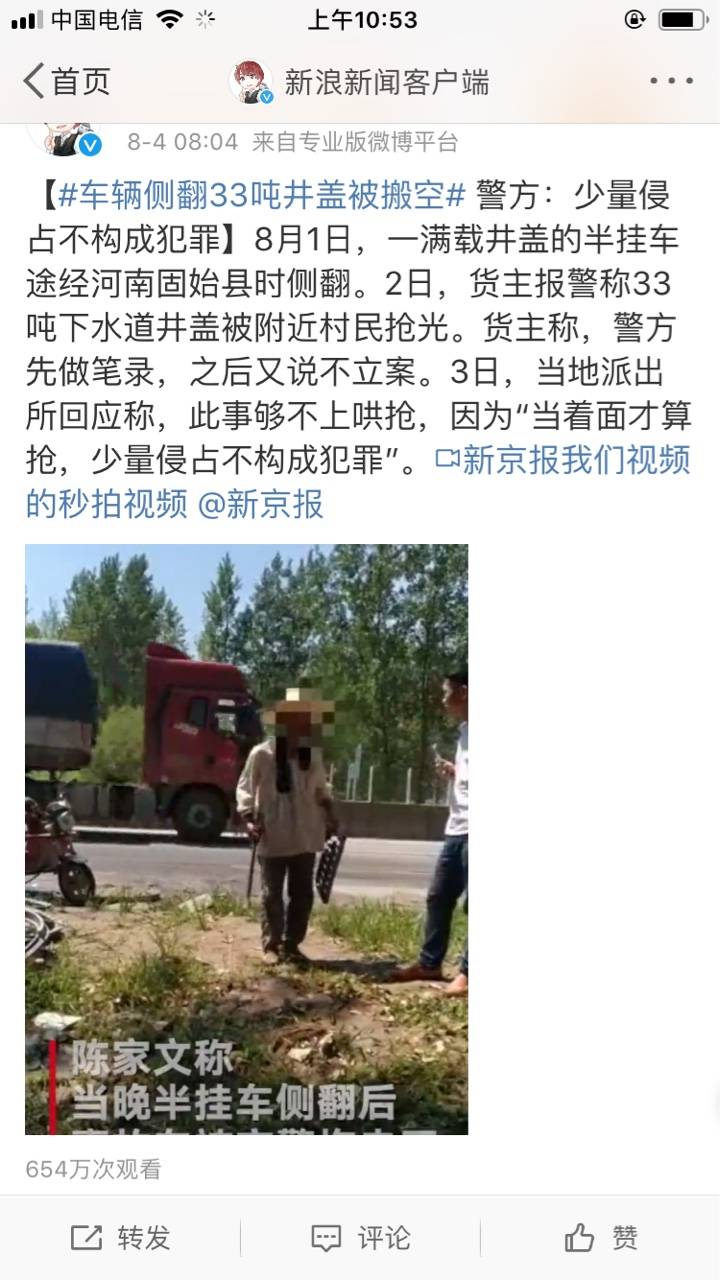Open the @新京报 mention
This screenshot has width=720, height=1280.
coord(260,504)
